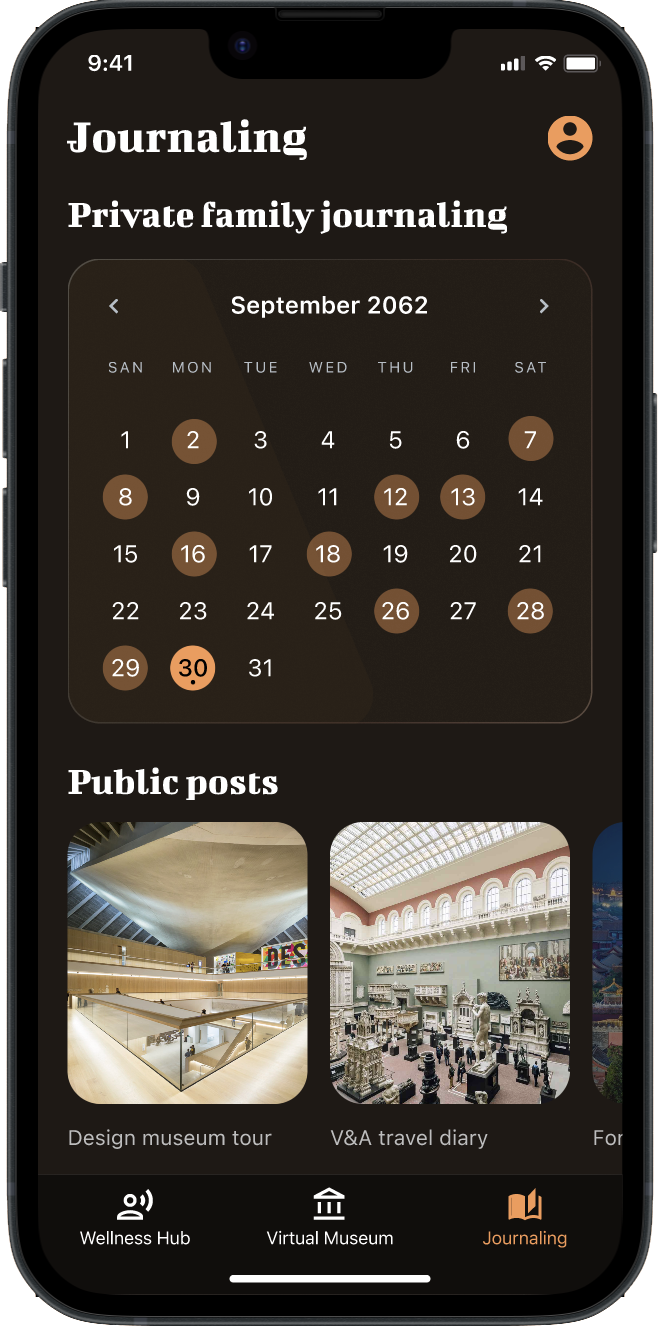Tap day 10 in the calendar
The image size is (658, 1326).
pyautogui.click(x=260, y=497)
